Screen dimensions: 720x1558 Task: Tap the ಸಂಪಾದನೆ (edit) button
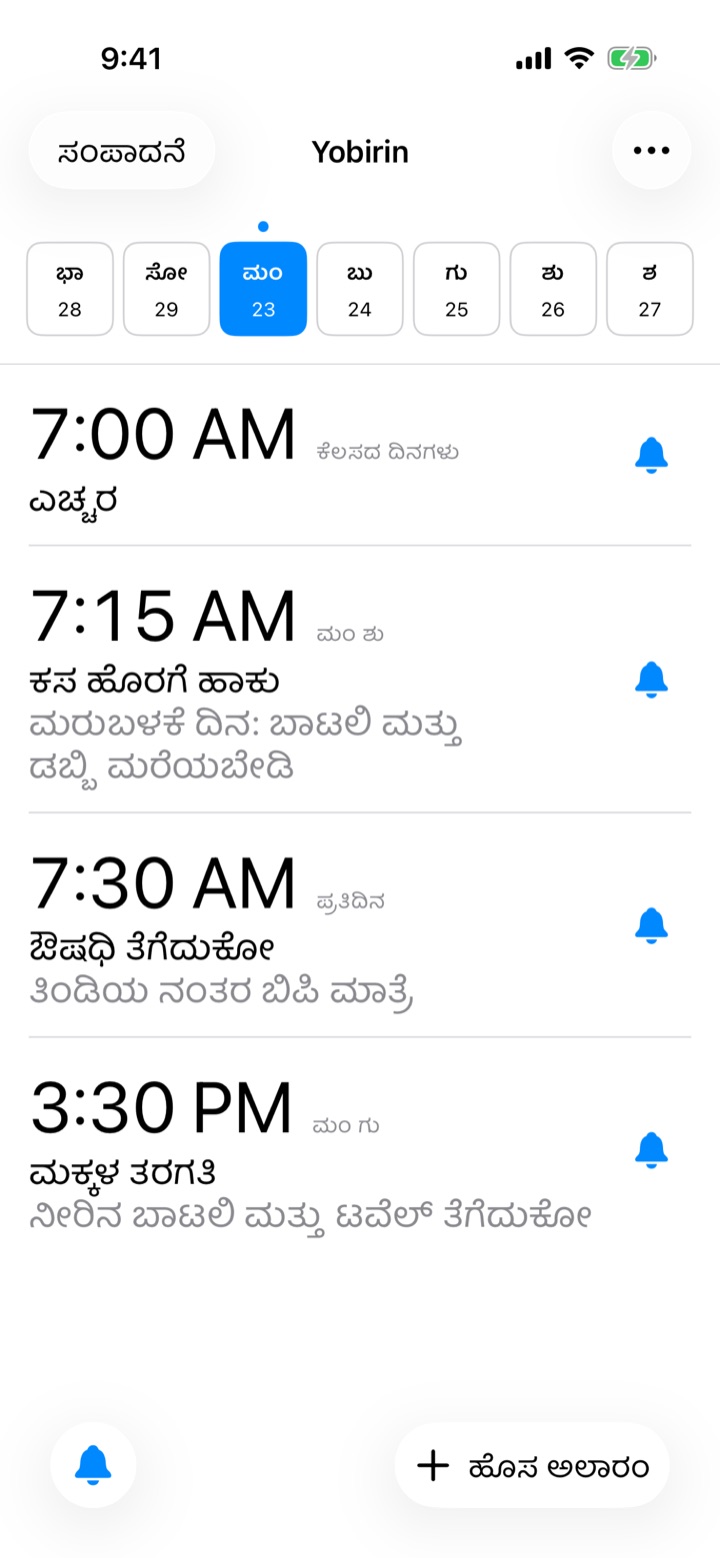point(121,151)
